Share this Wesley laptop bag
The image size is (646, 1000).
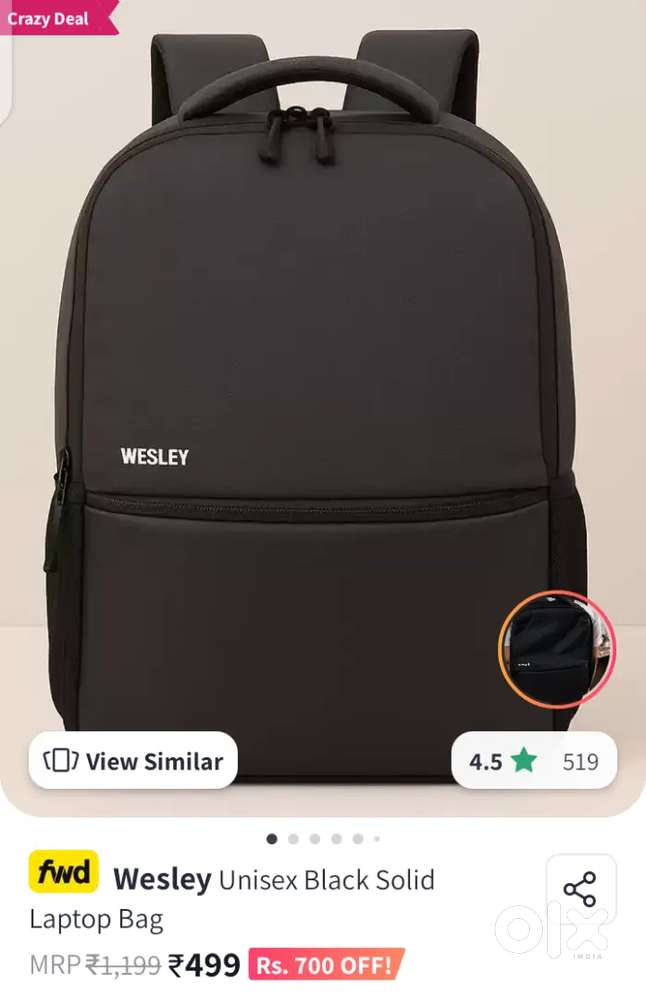(x=579, y=889)
